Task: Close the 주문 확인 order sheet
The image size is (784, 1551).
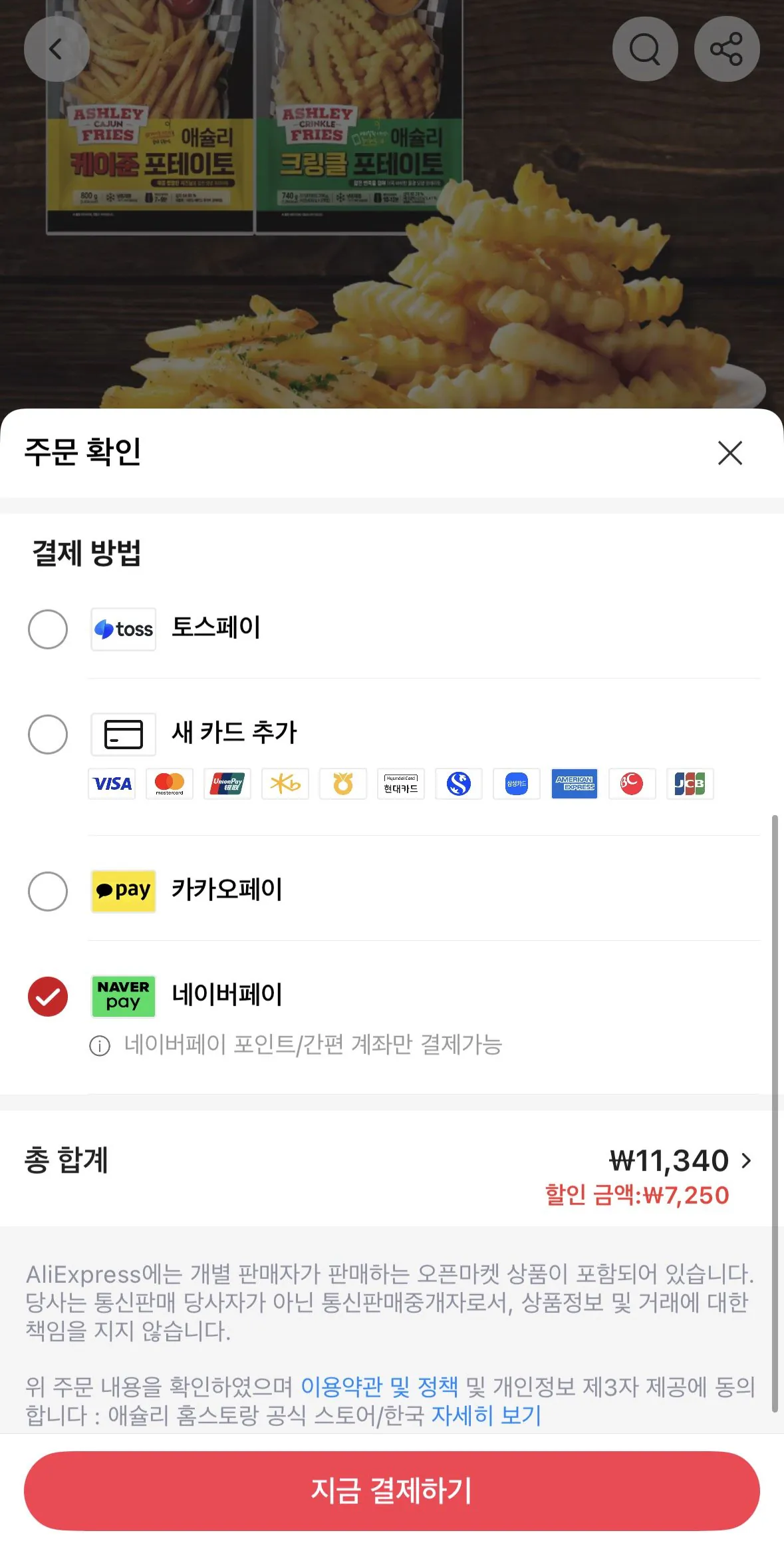Action: tap(729, 454)
